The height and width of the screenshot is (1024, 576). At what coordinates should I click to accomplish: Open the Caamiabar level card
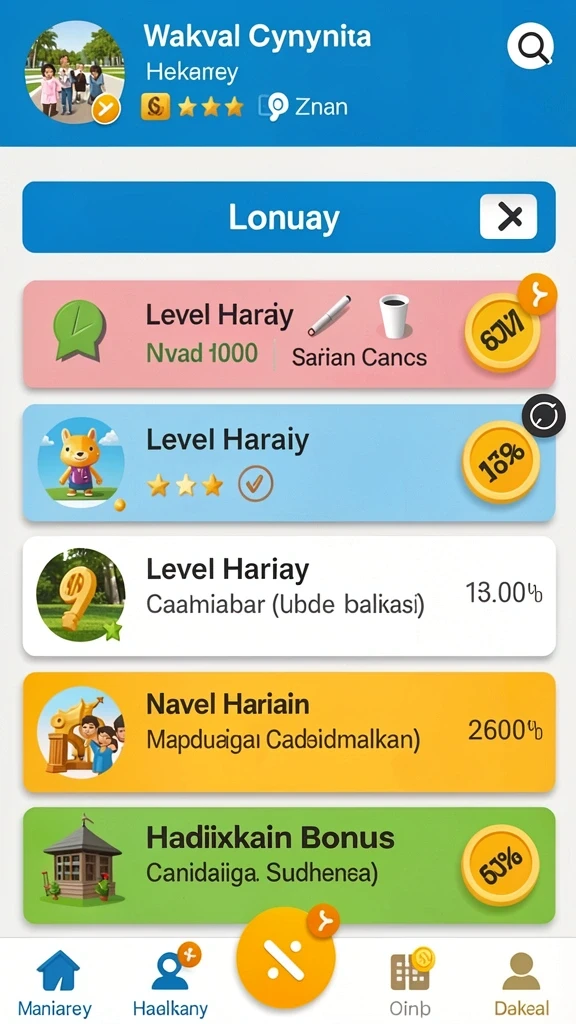289,596
